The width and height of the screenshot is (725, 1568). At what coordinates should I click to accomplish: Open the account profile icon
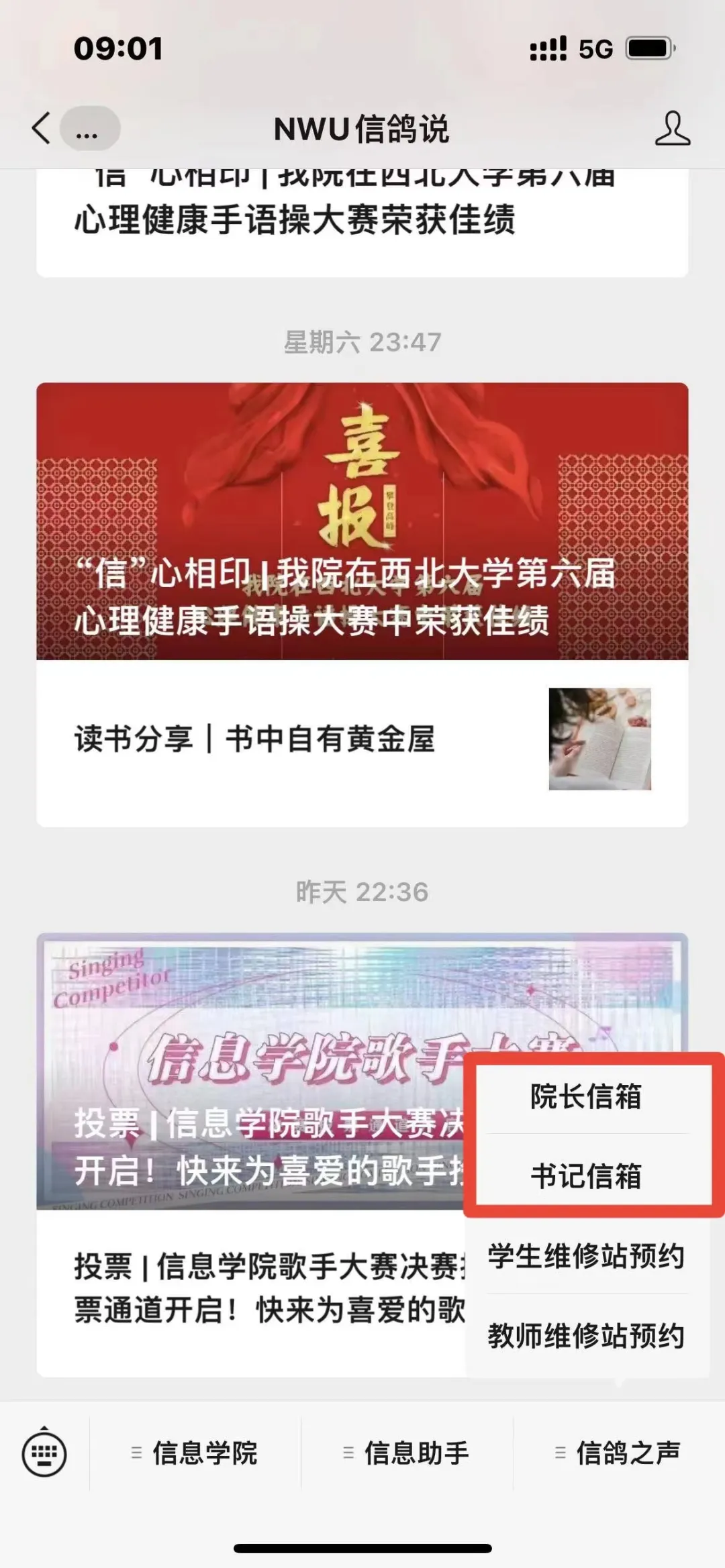[672, 128]
